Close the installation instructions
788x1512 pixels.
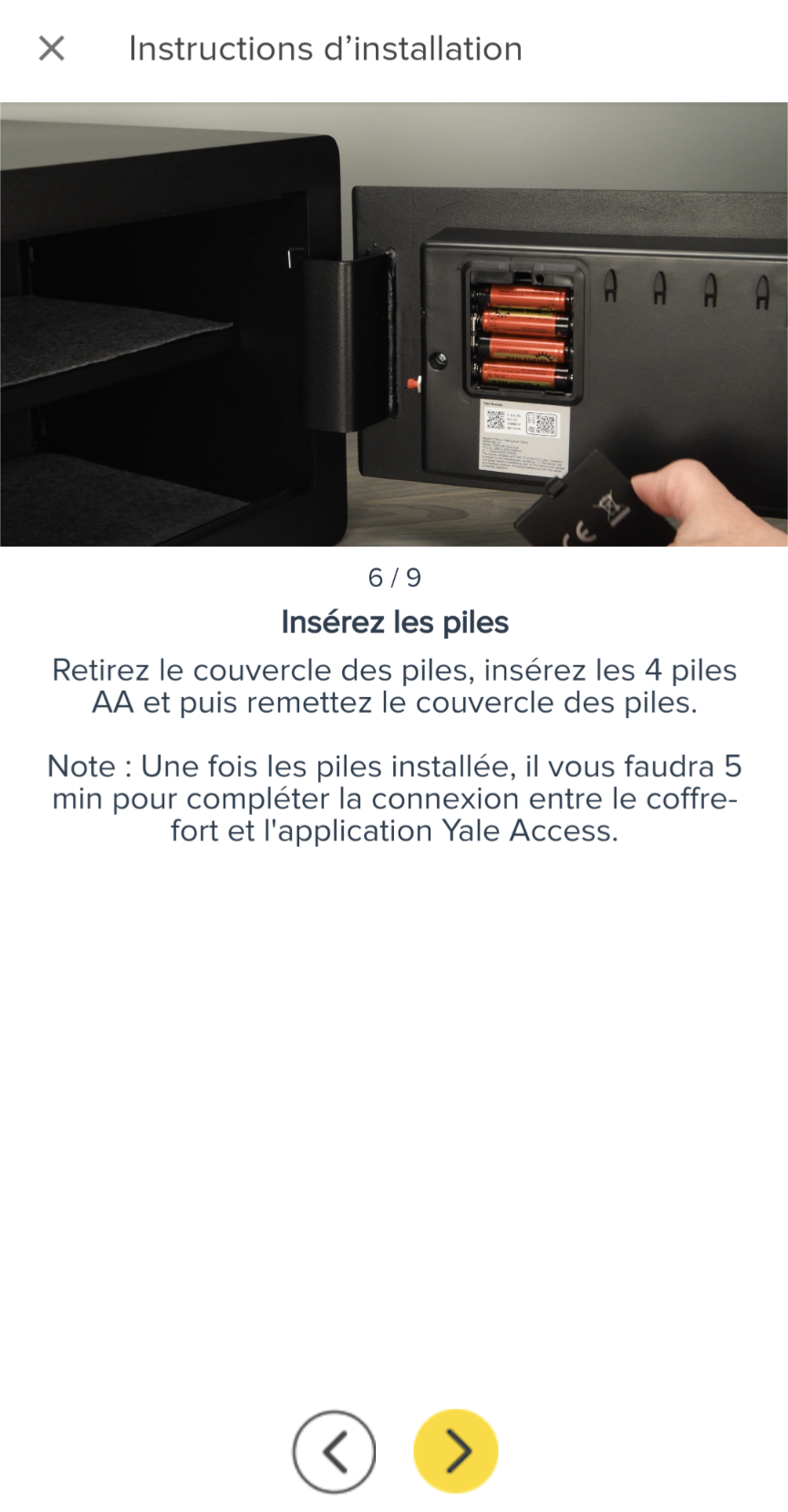pos(52,48)
